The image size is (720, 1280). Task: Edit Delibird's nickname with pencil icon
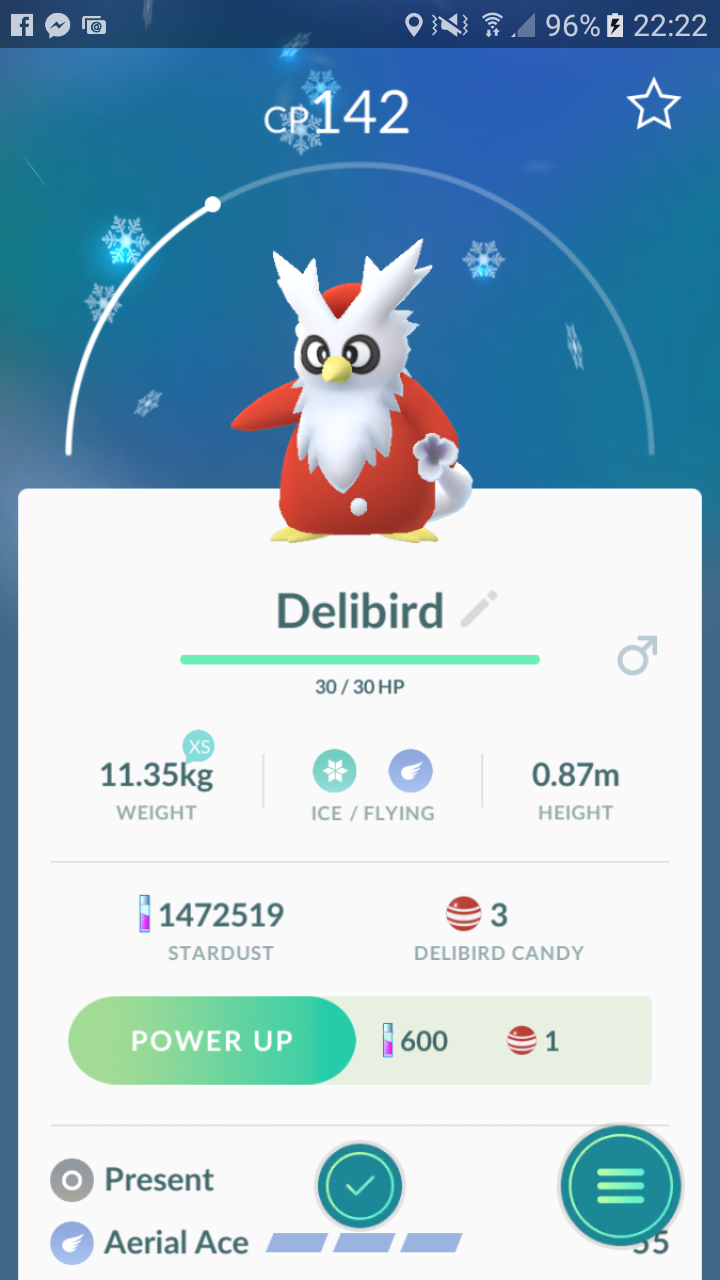click(479, 609)
